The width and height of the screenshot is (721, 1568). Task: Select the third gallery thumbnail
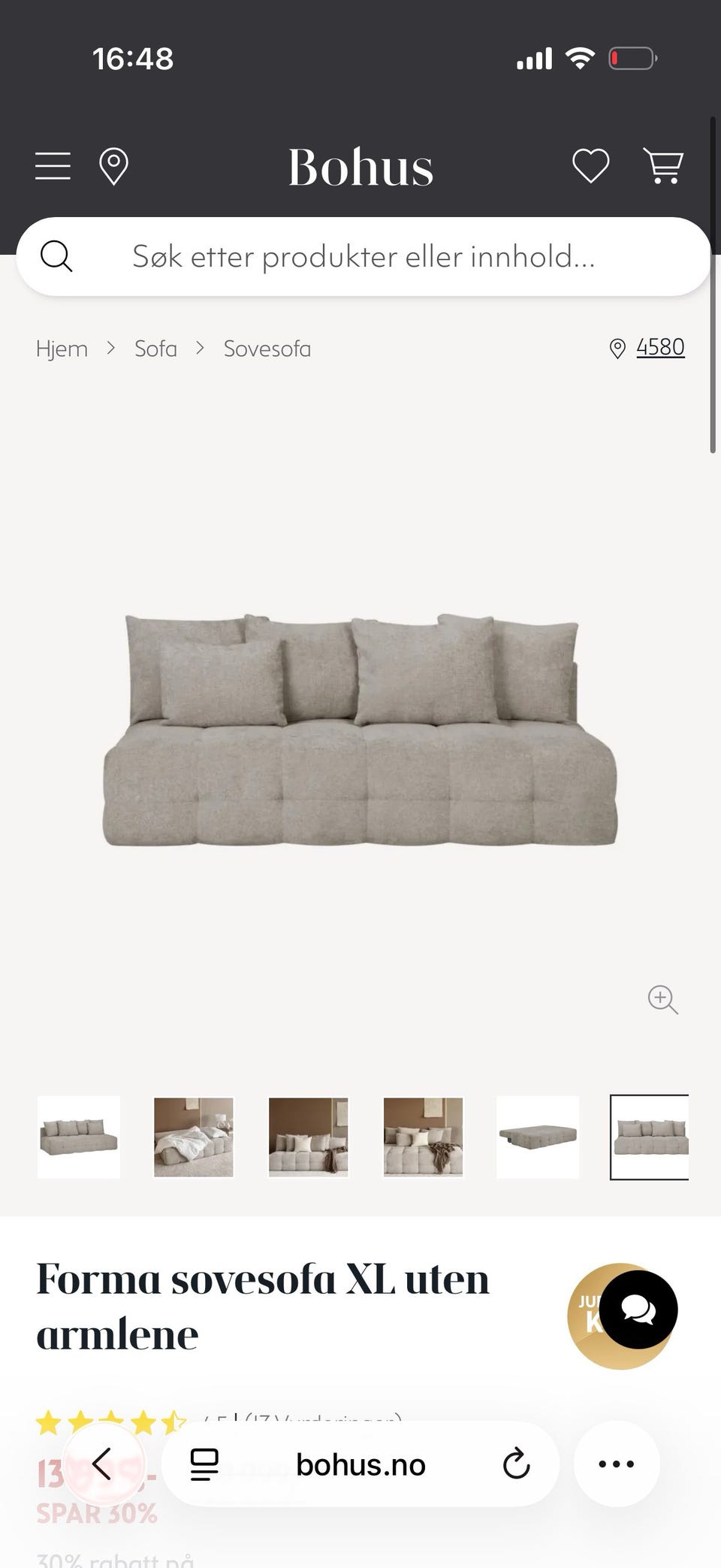pos(309,1137)
